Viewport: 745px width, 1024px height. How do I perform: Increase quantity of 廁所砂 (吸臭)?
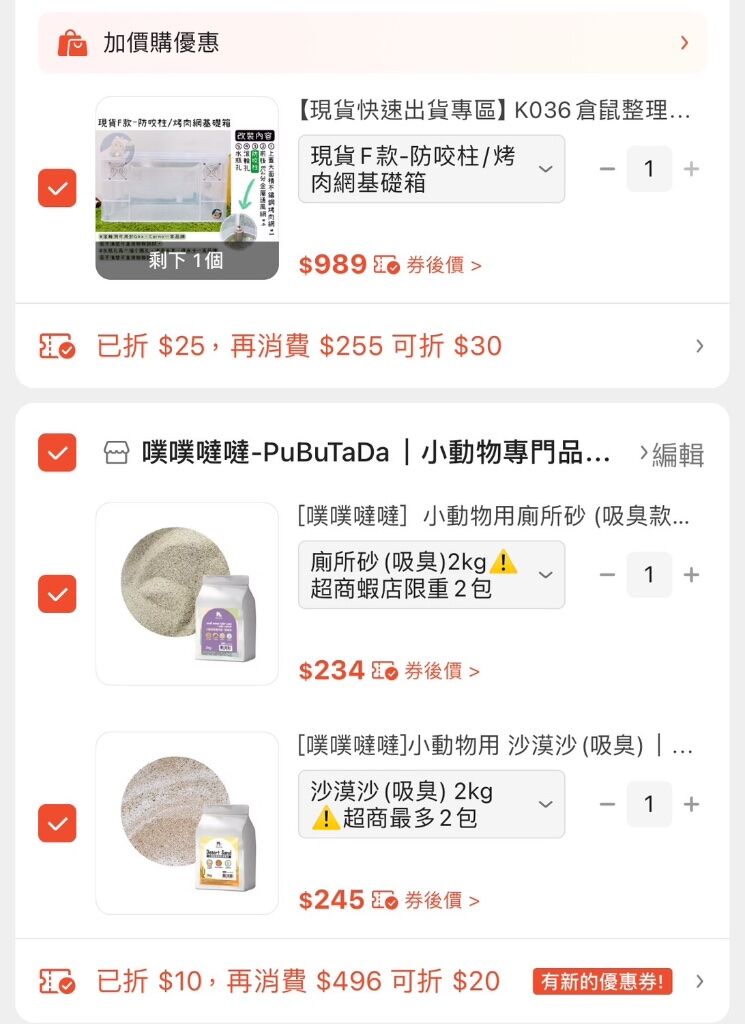pos(691,575)
